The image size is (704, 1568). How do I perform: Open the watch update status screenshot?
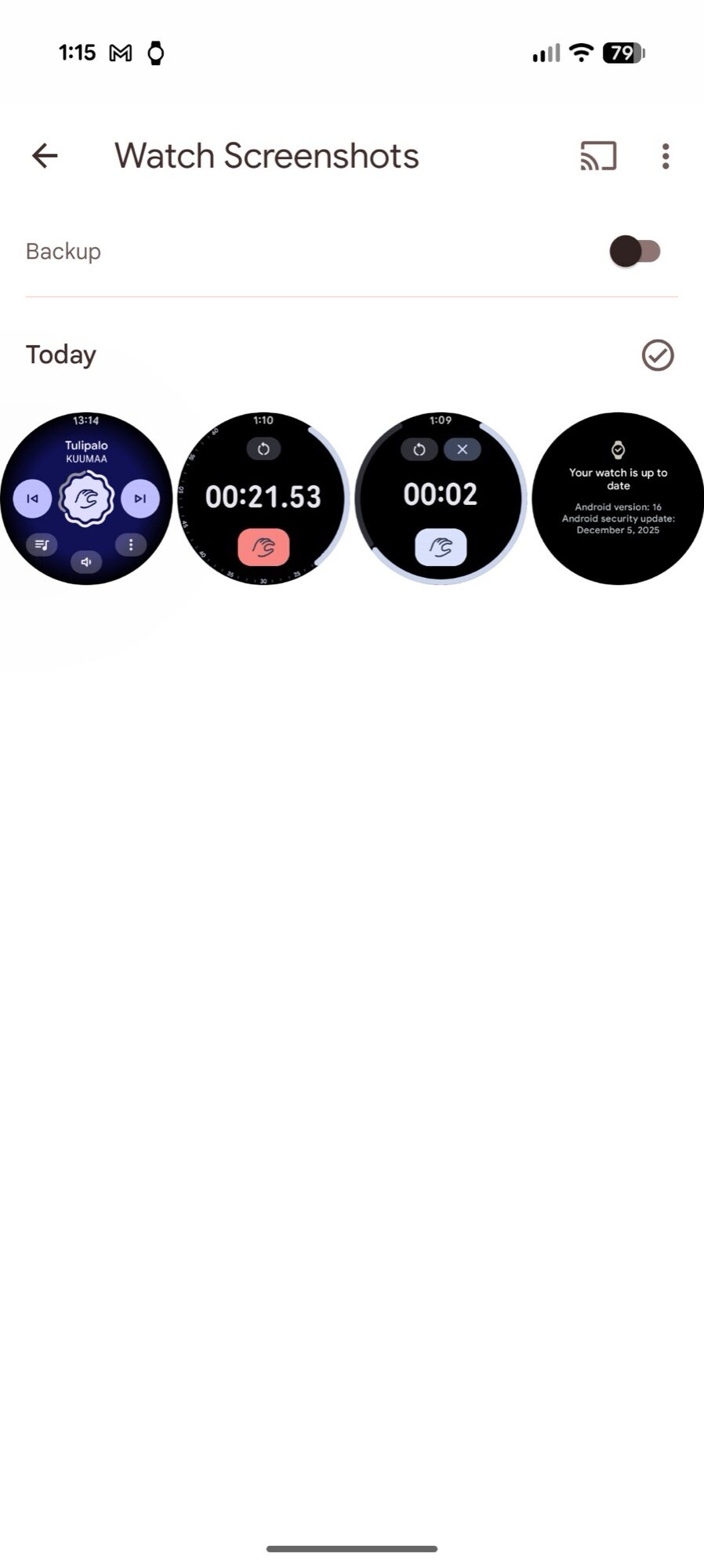tap(619, 498)
